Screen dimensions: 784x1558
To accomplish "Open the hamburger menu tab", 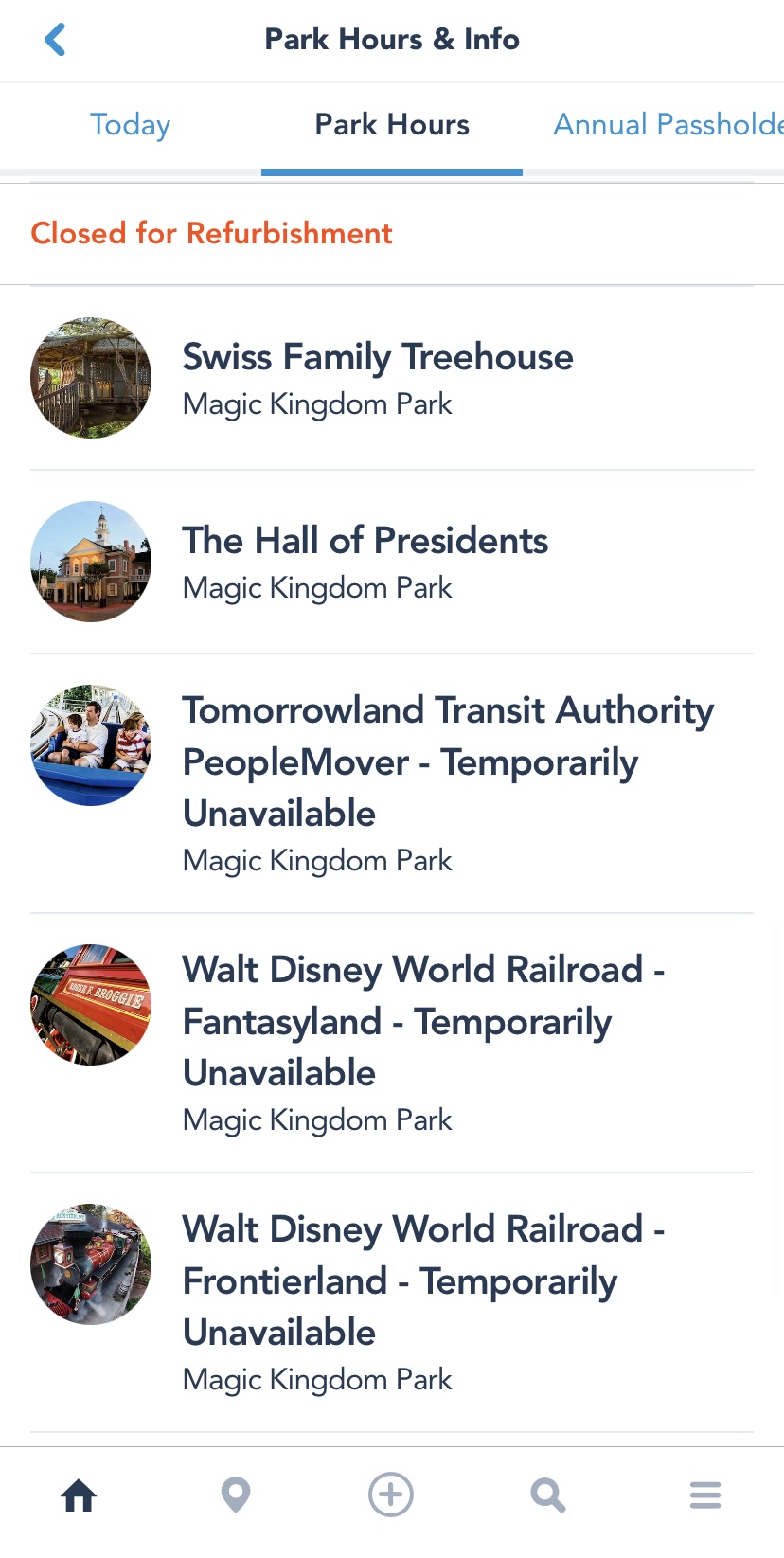I will coord(705,1495).
